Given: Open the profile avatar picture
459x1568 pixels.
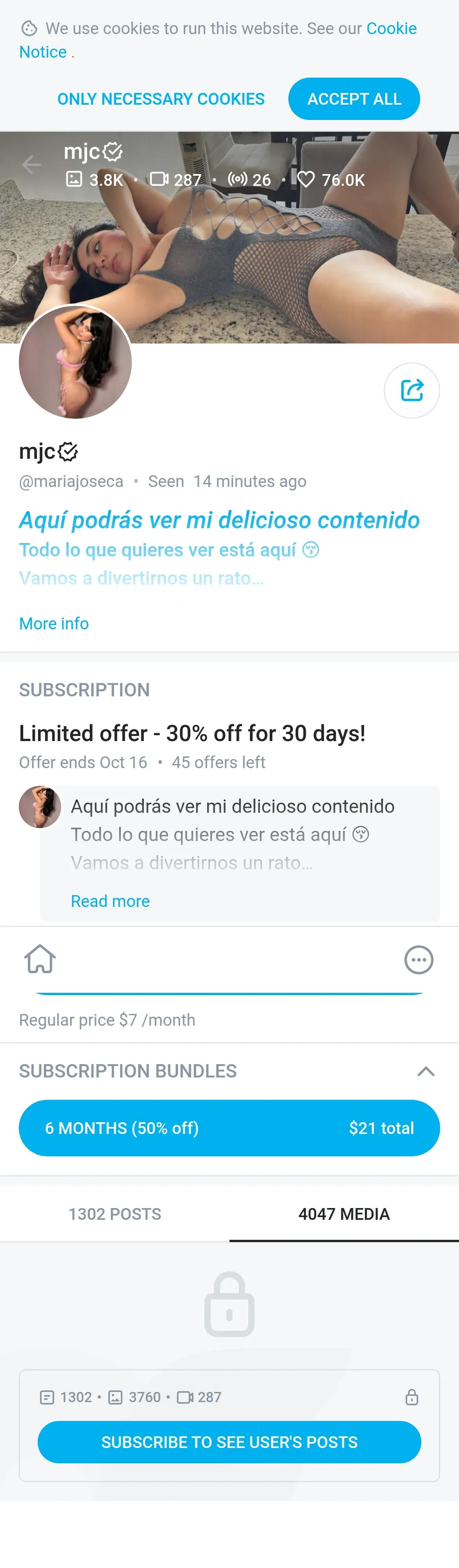Looking at the screenshot, I should [75, 362].
